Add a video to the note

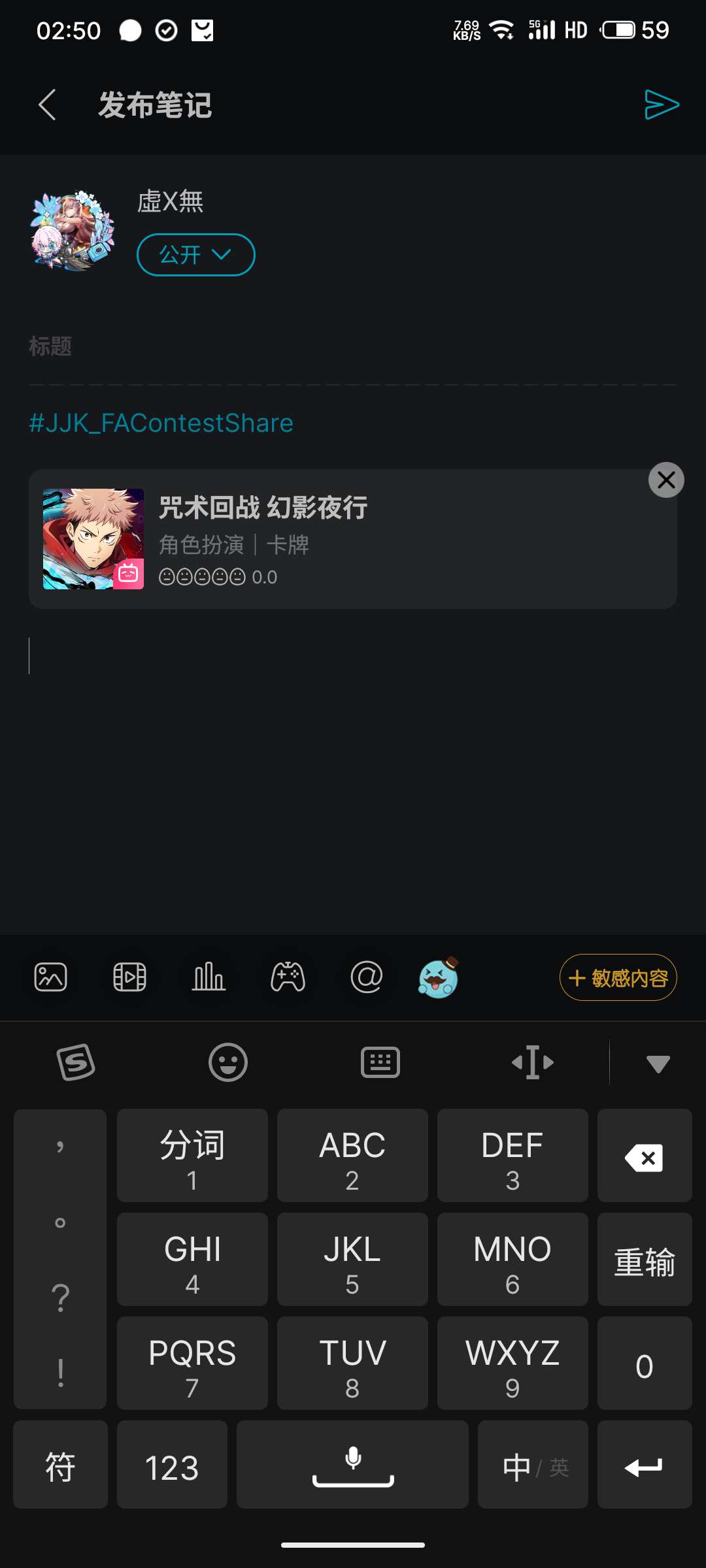click(129, 977)
